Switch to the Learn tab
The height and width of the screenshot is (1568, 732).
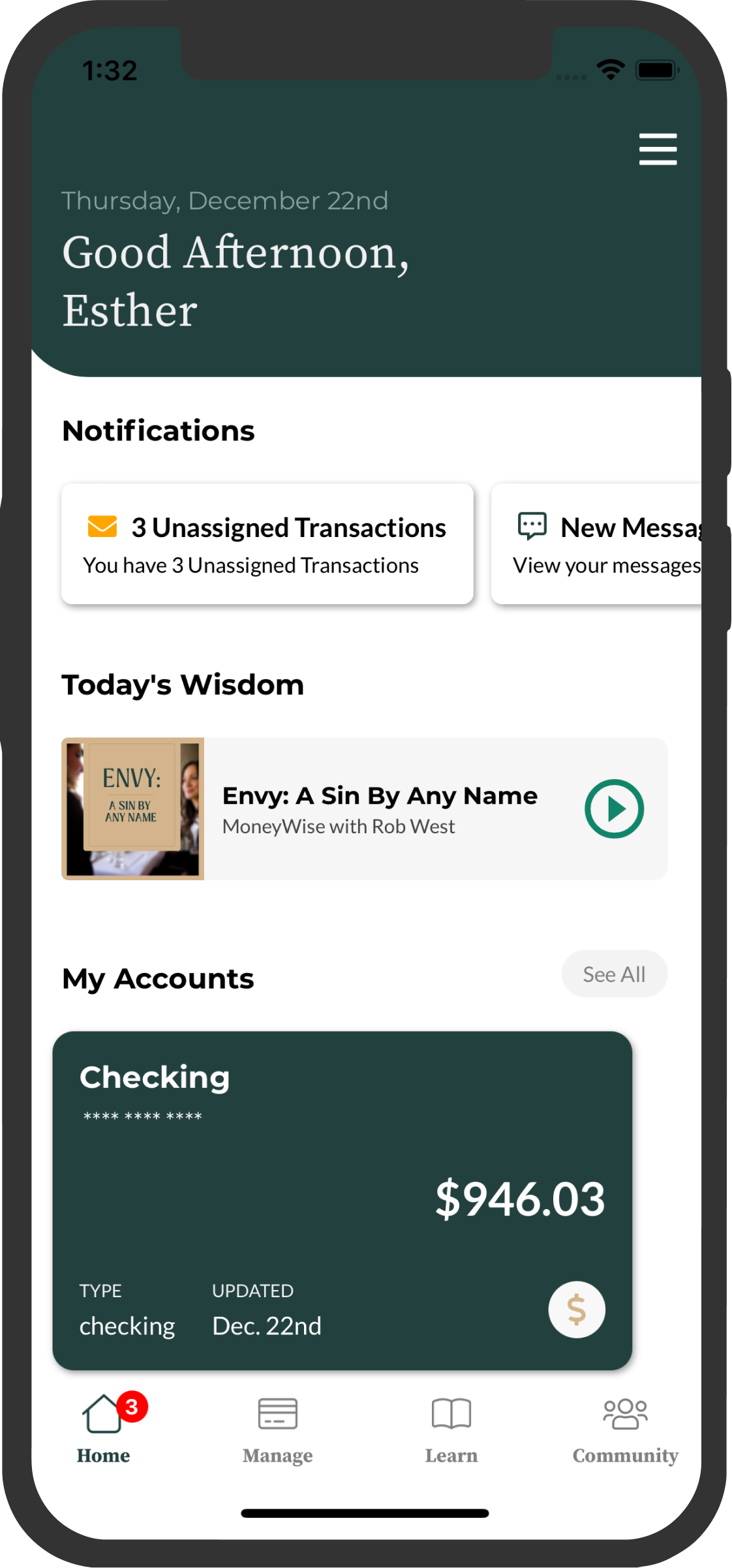click(x=451, y=1429)
